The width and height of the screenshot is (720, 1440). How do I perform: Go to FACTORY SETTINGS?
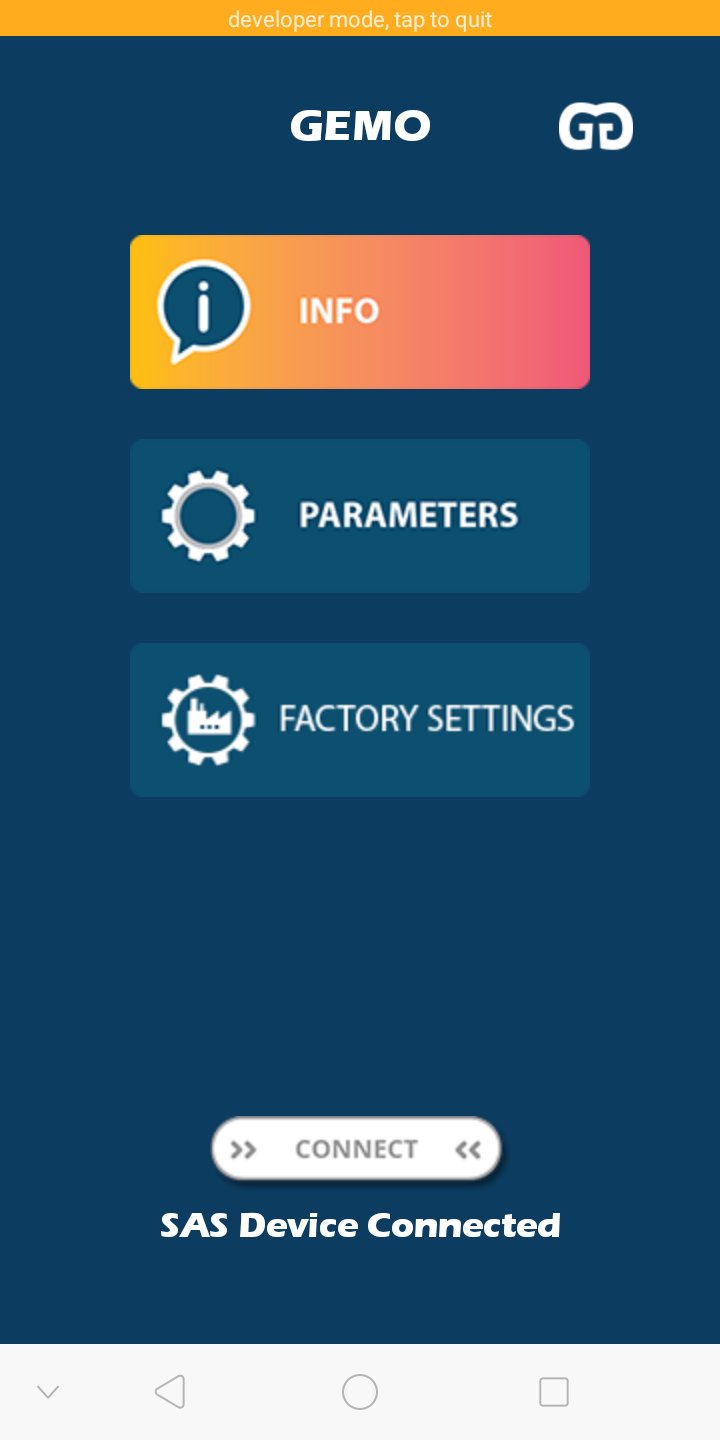[360, 720]
